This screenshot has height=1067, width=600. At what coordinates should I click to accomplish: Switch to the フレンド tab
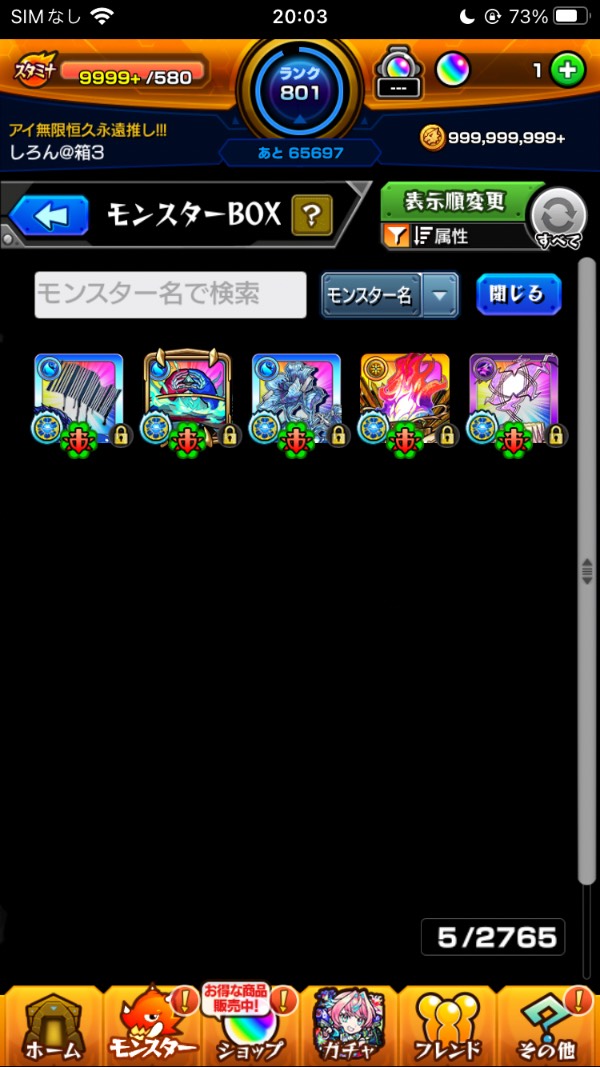[x=447, y=1027]
